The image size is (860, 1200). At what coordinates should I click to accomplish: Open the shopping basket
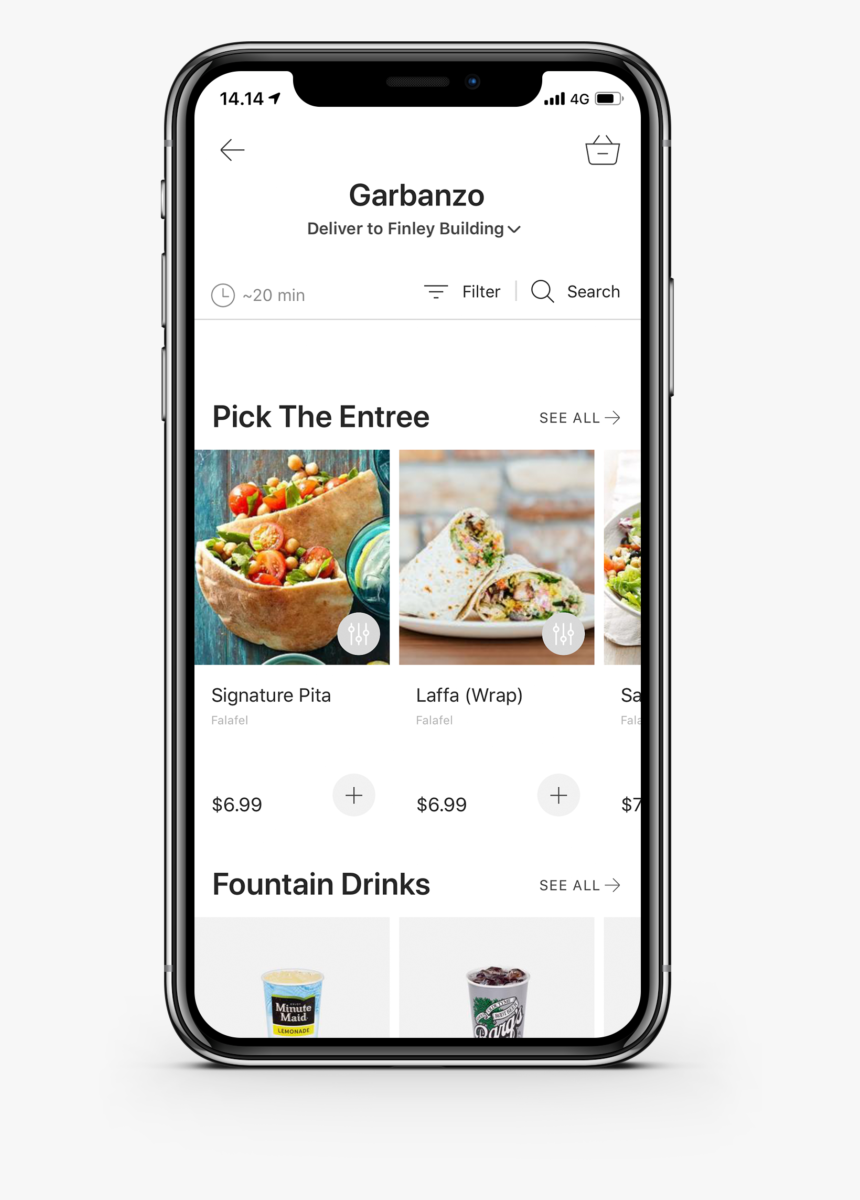(602, 150)
